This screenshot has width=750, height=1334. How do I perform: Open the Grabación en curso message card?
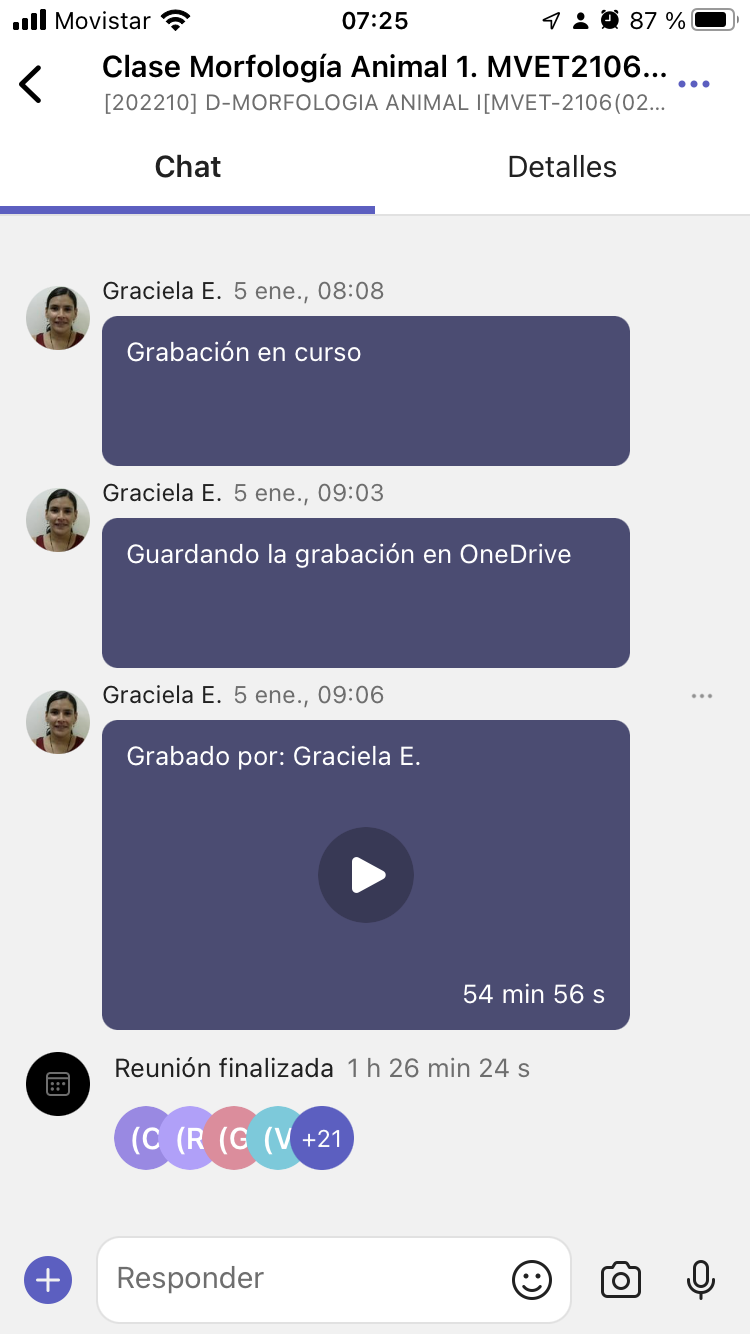tap(366, 391)
